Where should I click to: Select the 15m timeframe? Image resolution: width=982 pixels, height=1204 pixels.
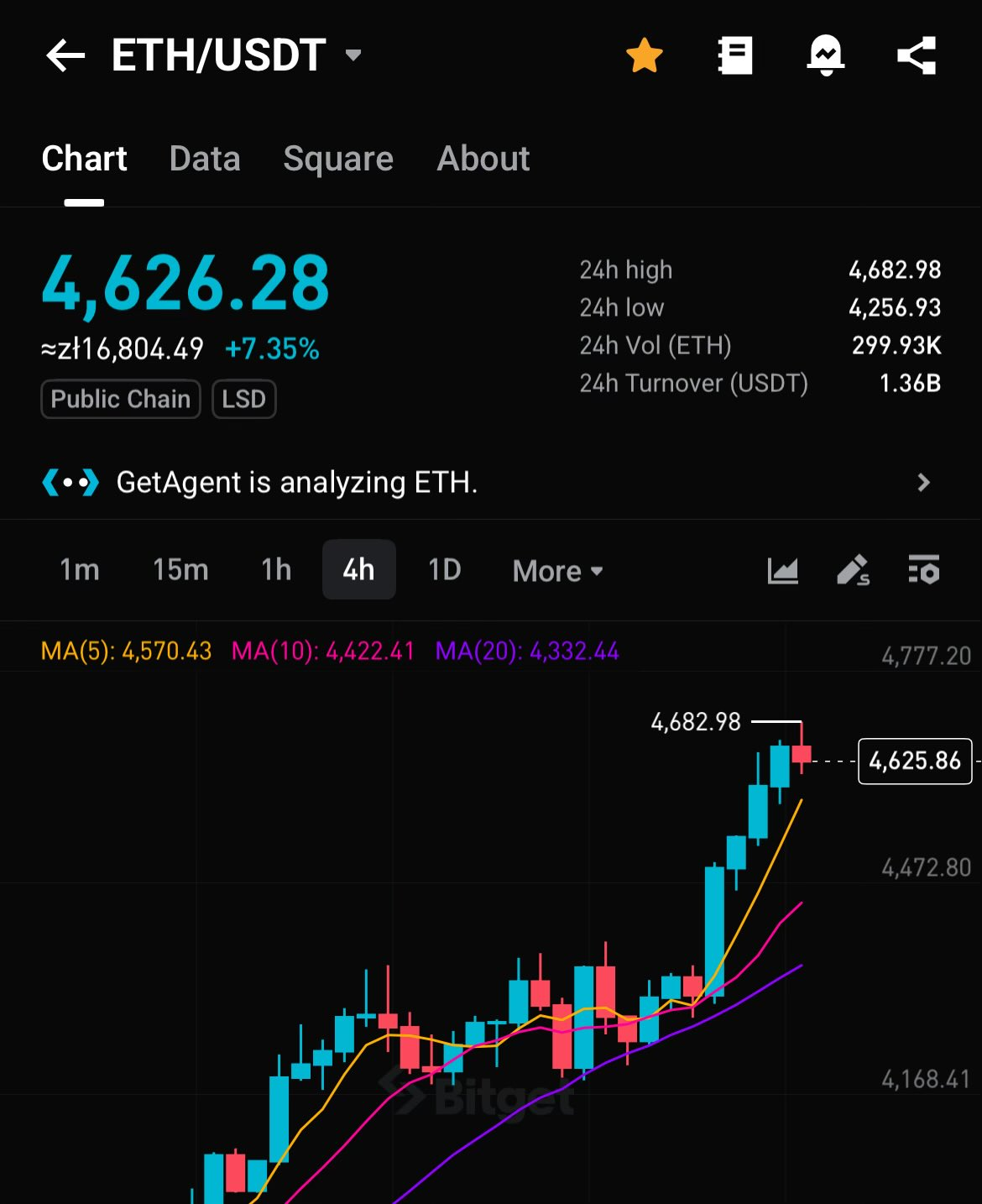click(x=180, y=570)
